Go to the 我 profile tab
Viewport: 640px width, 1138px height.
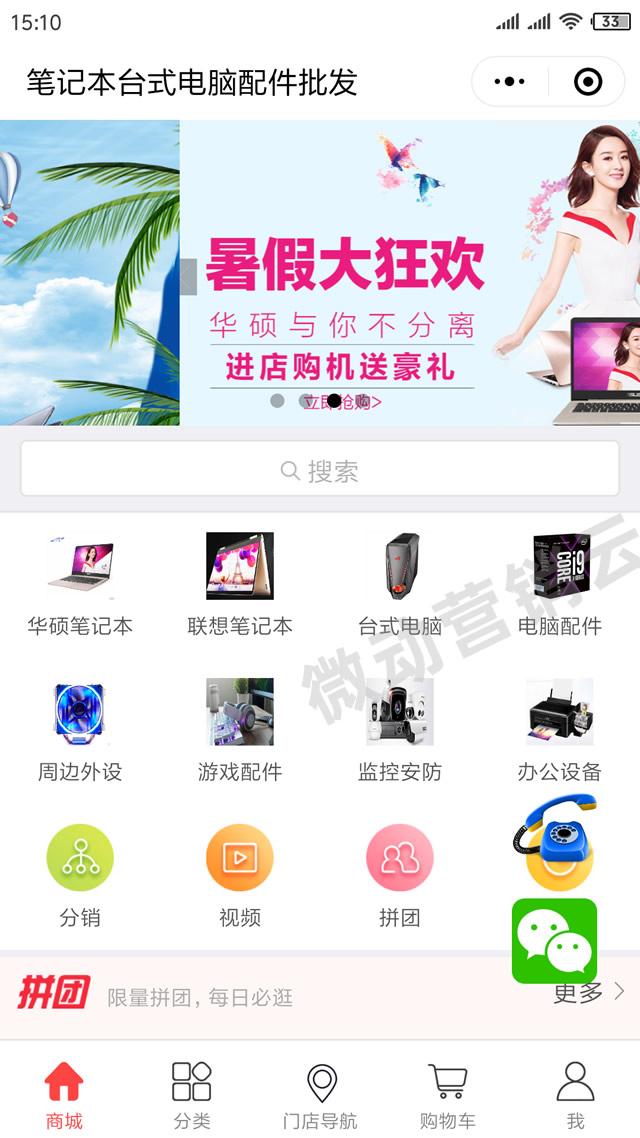[x=575, y=1095]
